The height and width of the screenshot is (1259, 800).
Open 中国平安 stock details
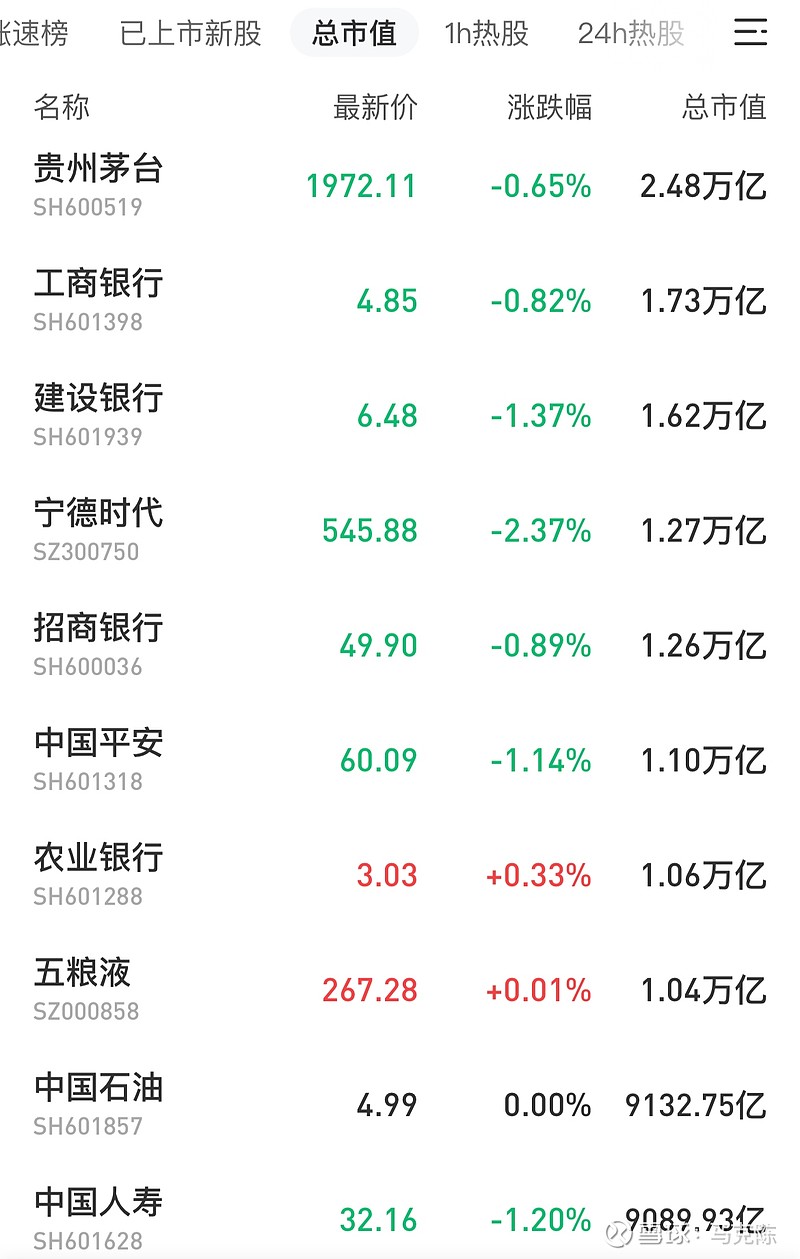tap(98, 758)
